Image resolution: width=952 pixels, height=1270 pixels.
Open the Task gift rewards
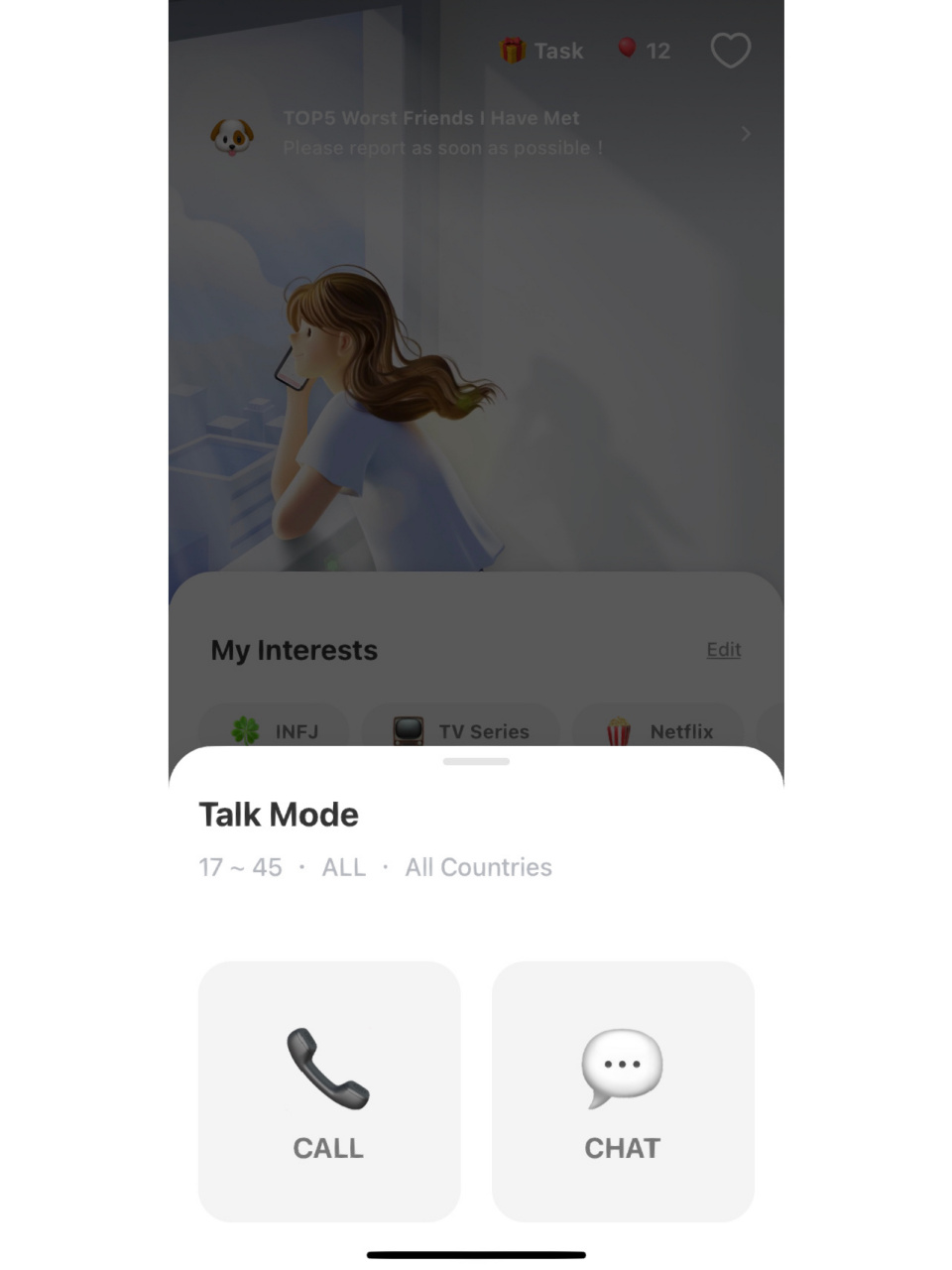[x=541, y=51]
